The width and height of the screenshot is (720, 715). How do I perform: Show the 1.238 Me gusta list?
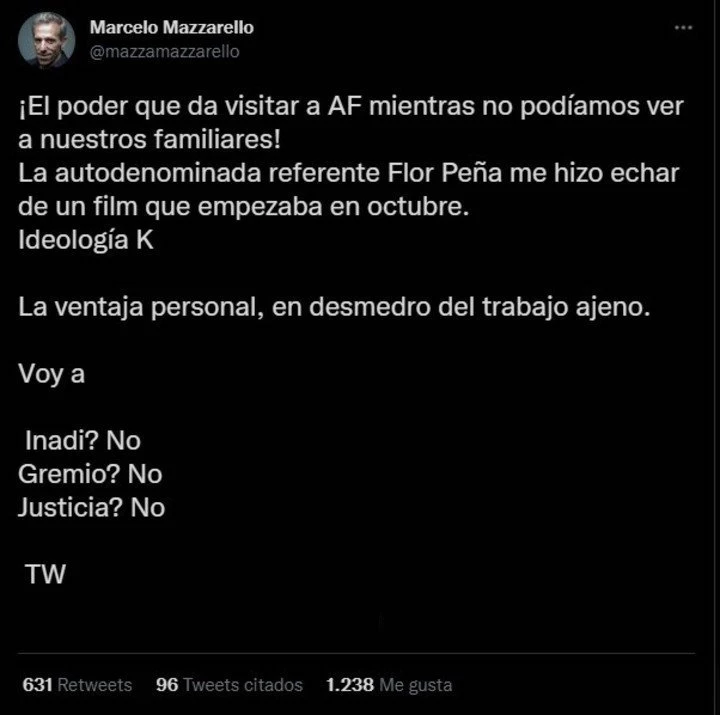(389, 685)
